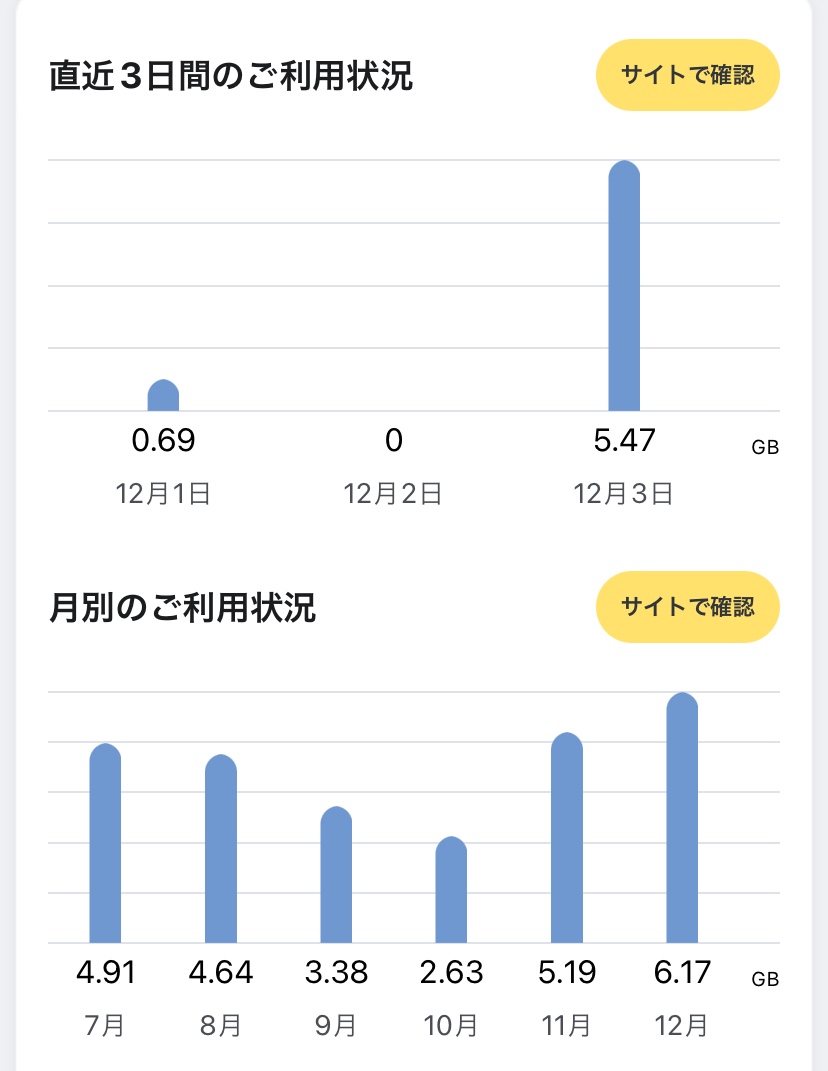
Task: Open サイトで確認 next to 月別のご利用状況
Action: 687,607
